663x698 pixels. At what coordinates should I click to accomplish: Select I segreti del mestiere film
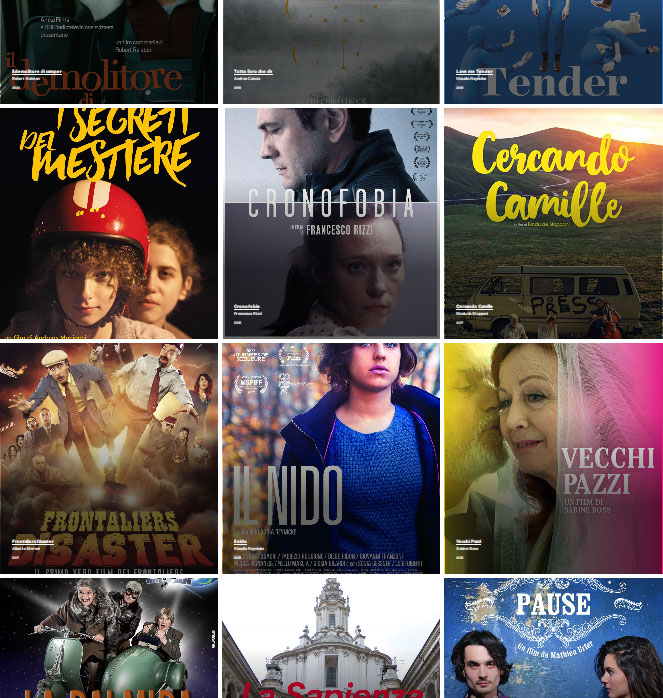108,223
